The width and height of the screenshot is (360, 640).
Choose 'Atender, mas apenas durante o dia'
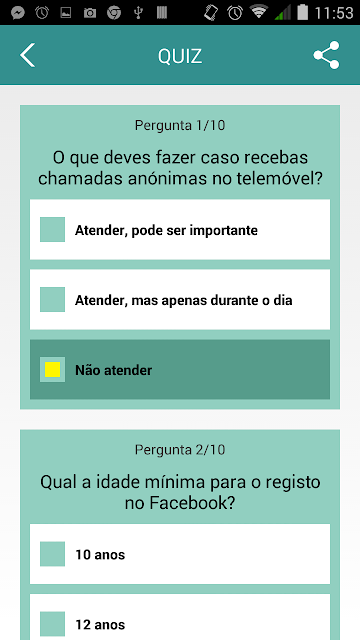click(180, 300)
